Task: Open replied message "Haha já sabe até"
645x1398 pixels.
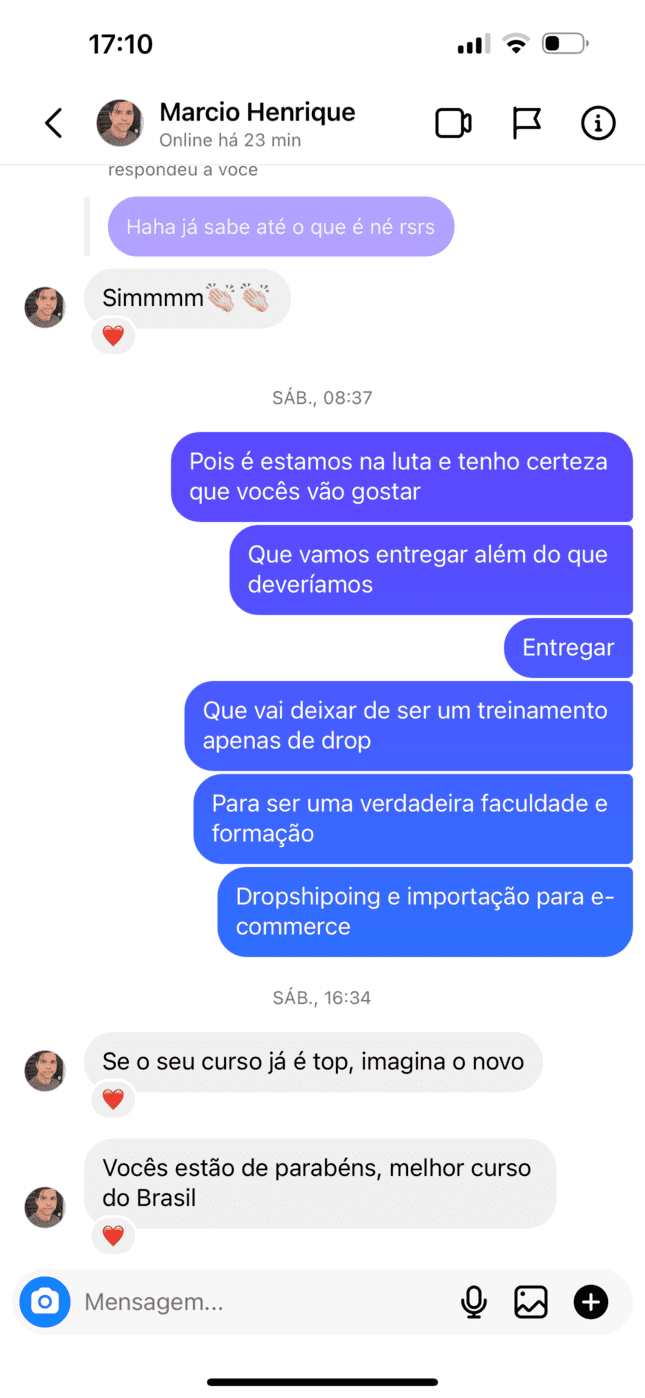Action: click(280, 227)
